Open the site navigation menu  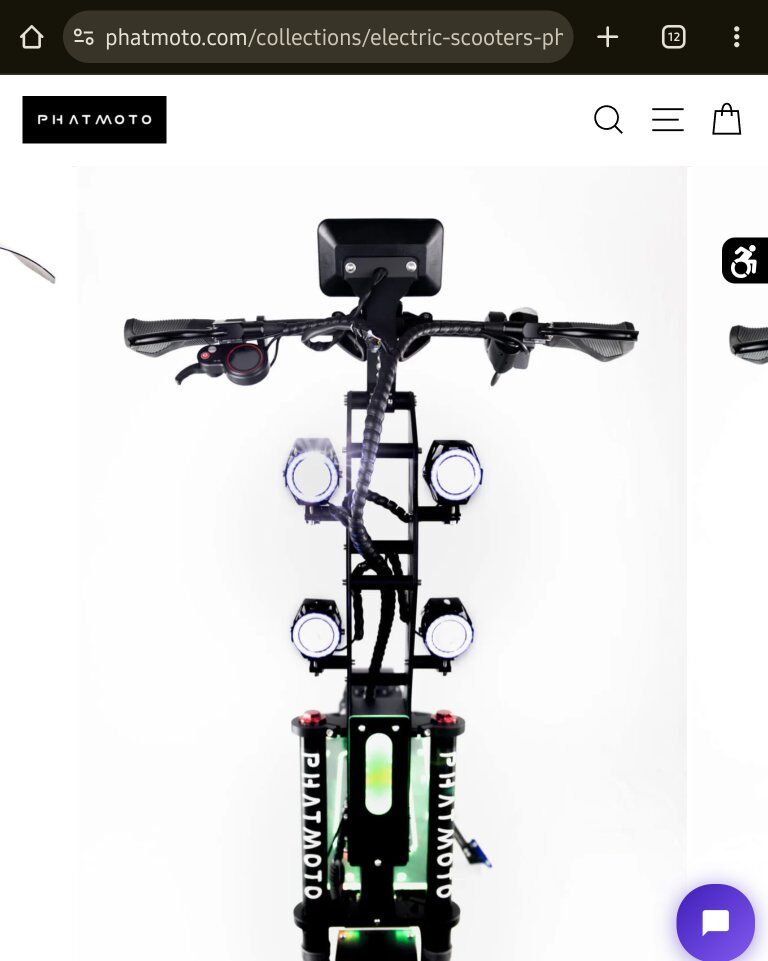pyautogui.click(x=667, y=120)
